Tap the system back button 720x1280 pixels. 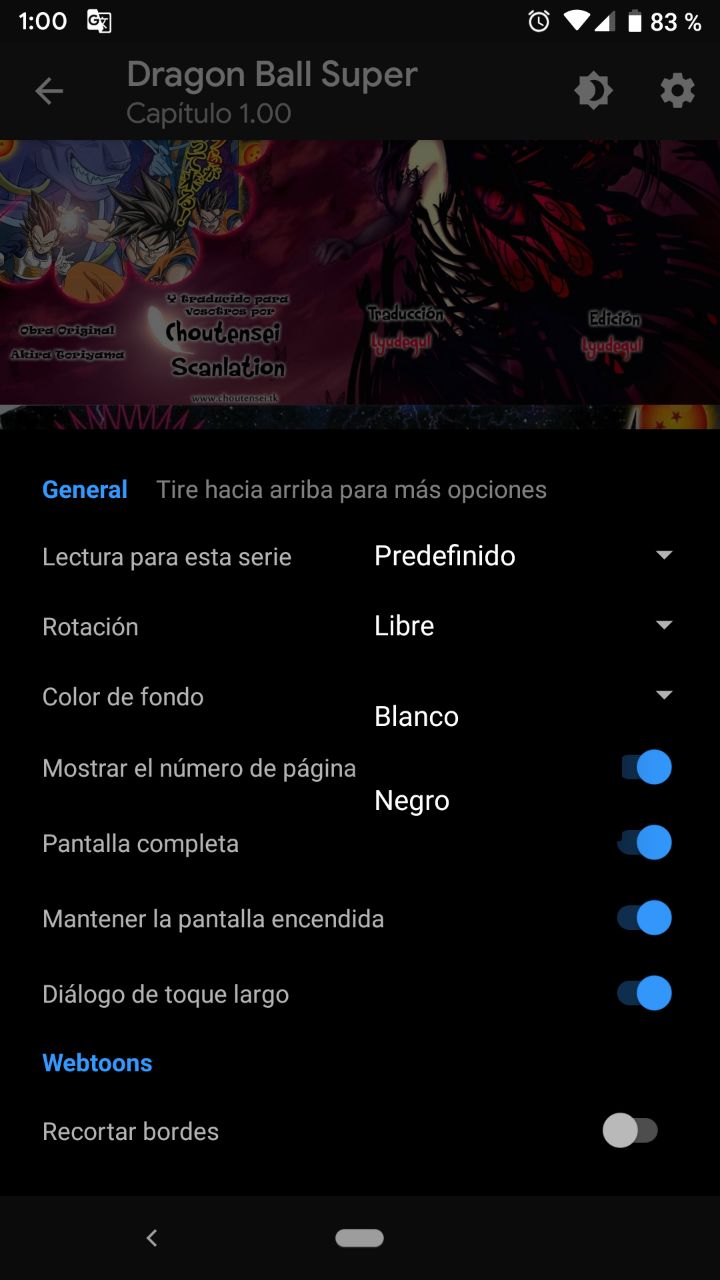pos(152,1238)
